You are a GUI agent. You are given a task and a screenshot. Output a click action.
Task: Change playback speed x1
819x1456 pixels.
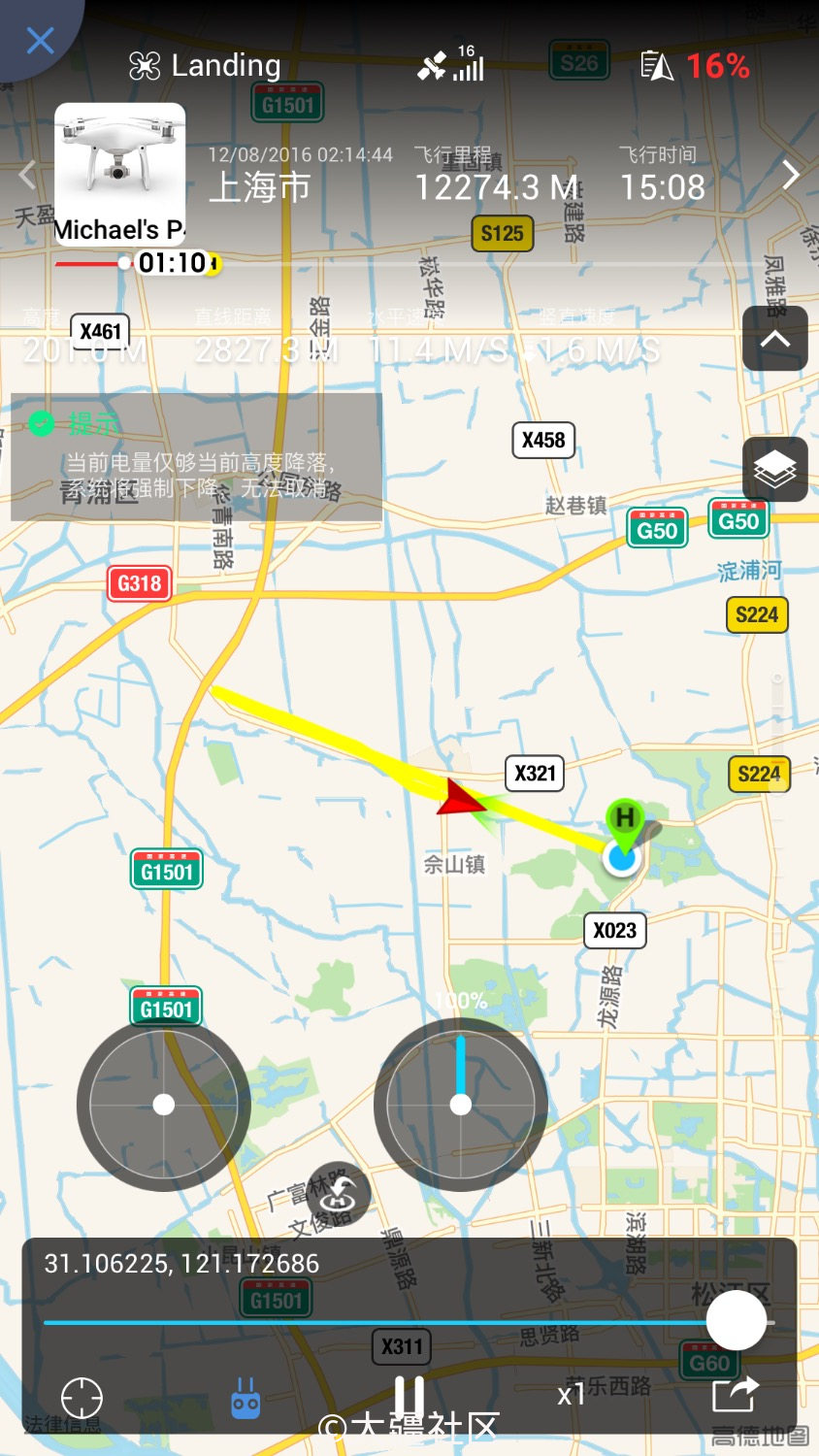(572, 1395)
